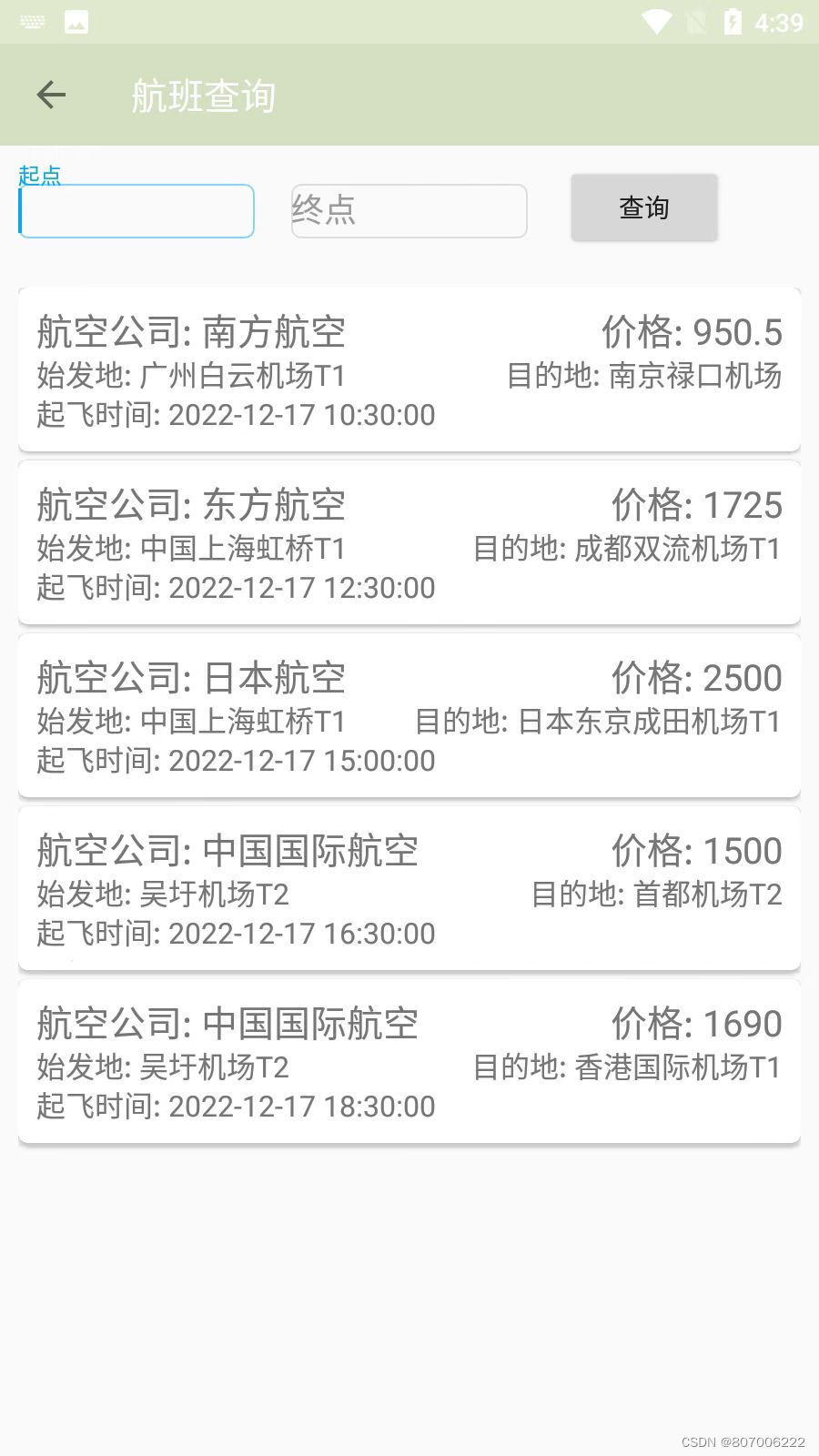Select the 终点 destination input field
Viewport: 819px width, 1456px height.
tap(409, 211)
